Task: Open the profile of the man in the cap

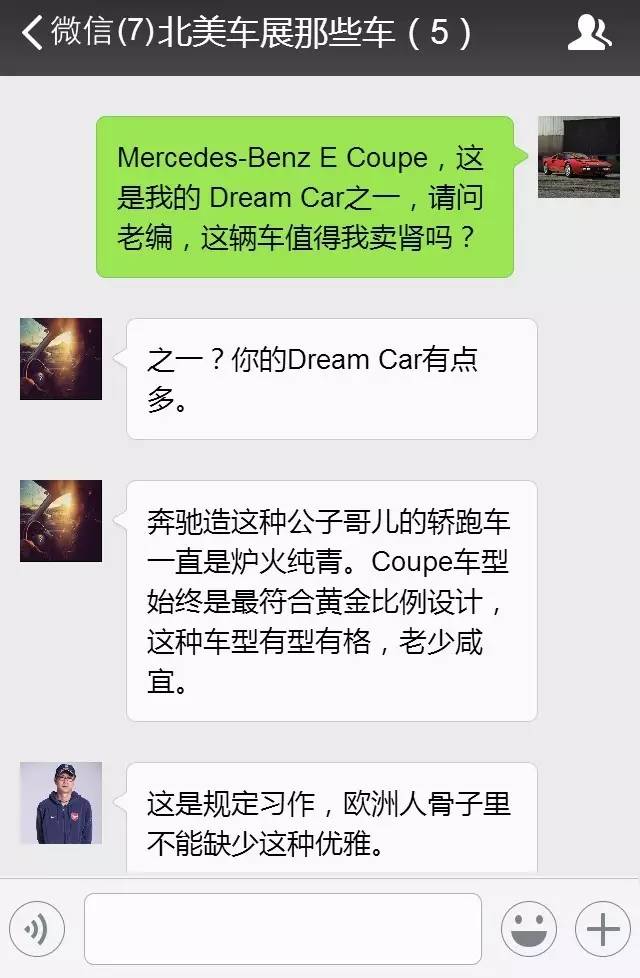Action: (x=61, y=803)
